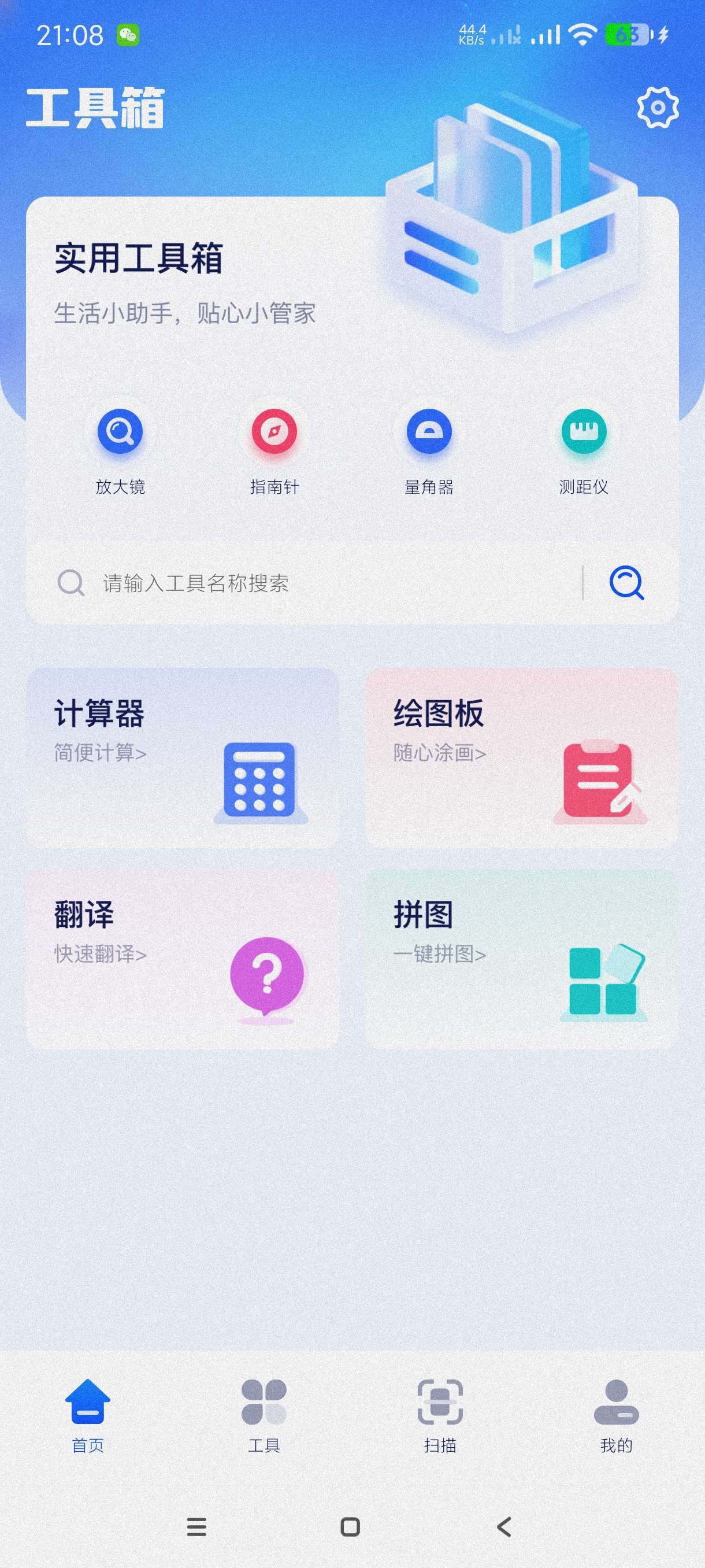Tap the blue search icon button
Viewport: 705px width, 1568px height.
626,583
